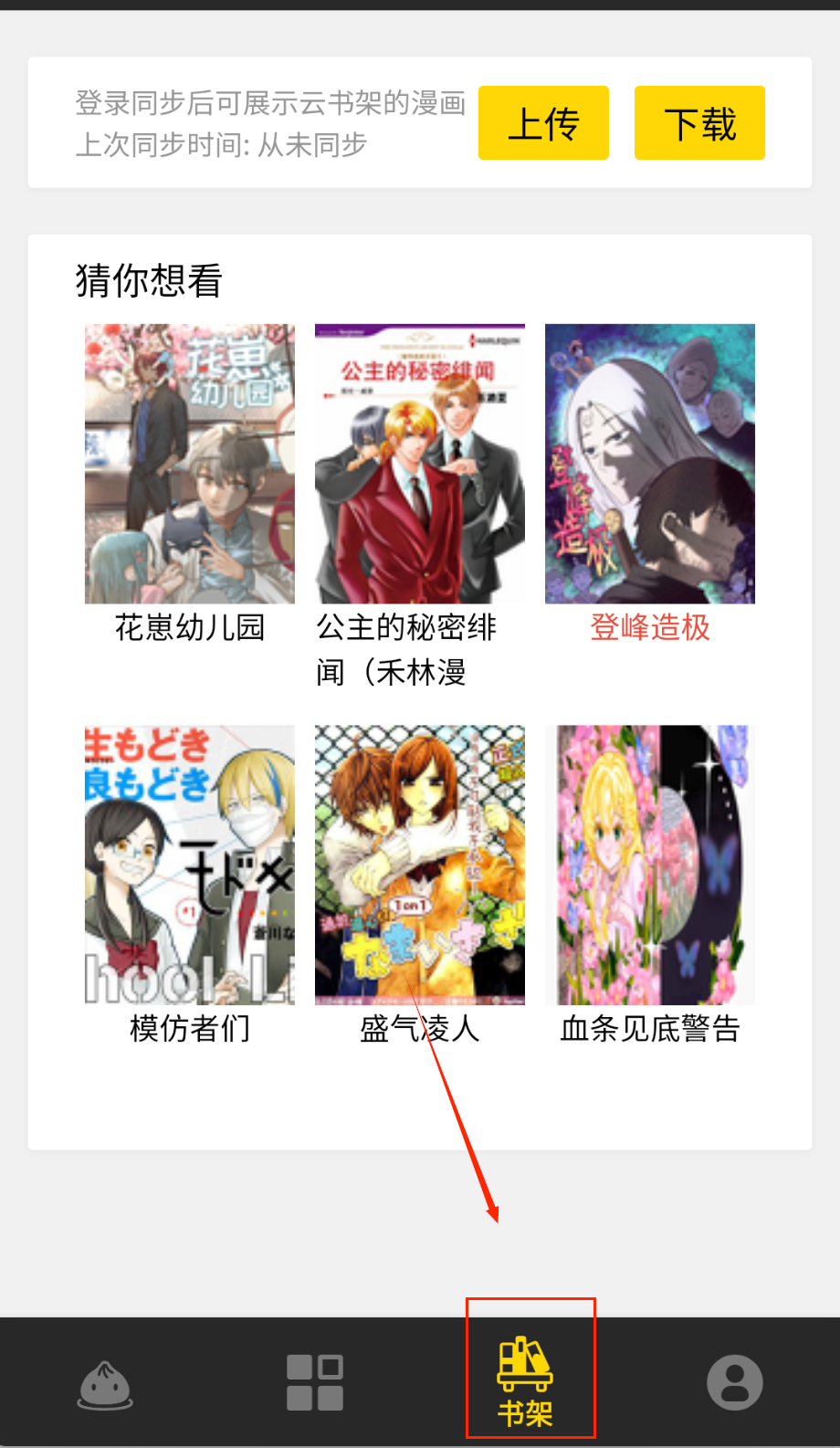
Task: Open the 花崽幼儿园 manga cover
Action: [x=189, y=463]
